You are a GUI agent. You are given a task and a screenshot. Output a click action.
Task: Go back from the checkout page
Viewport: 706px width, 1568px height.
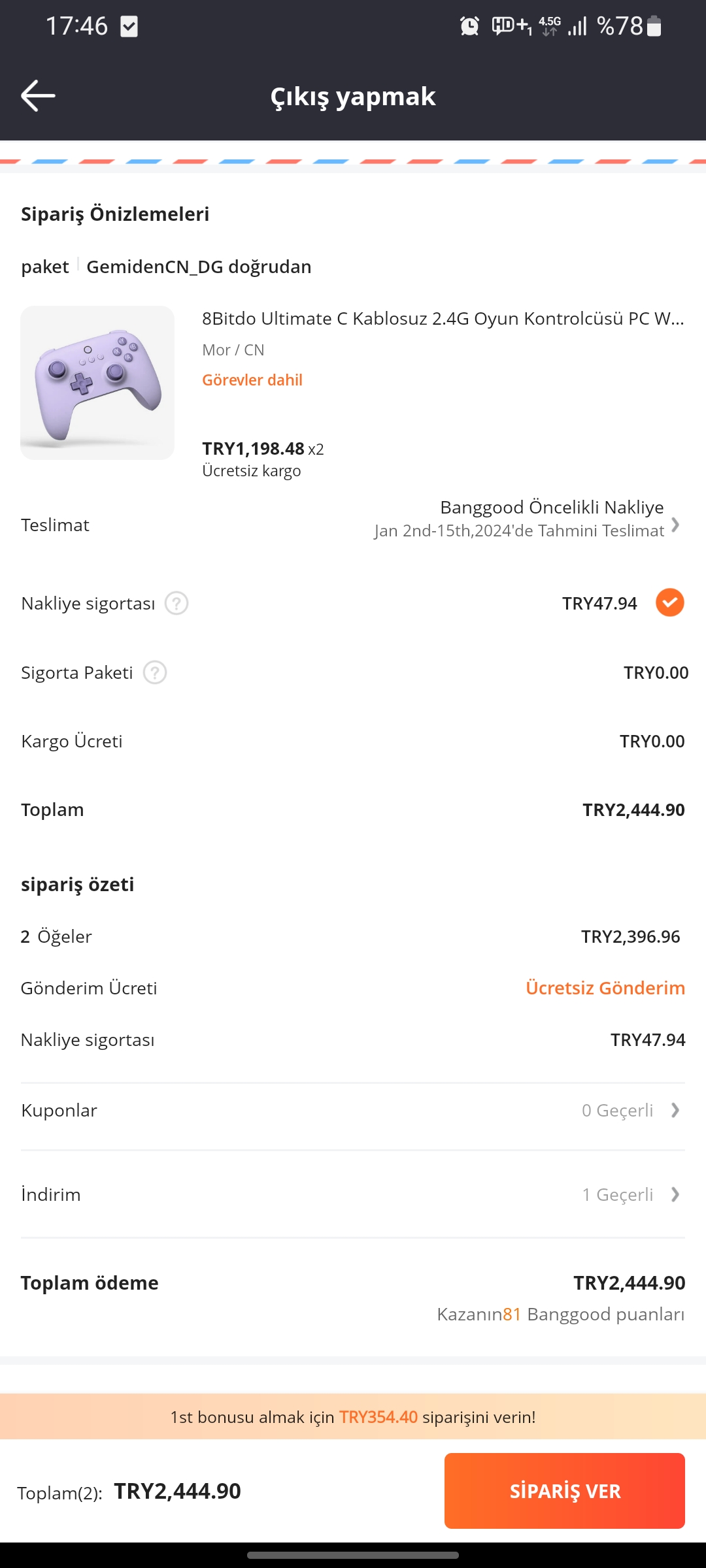(38, 96)
